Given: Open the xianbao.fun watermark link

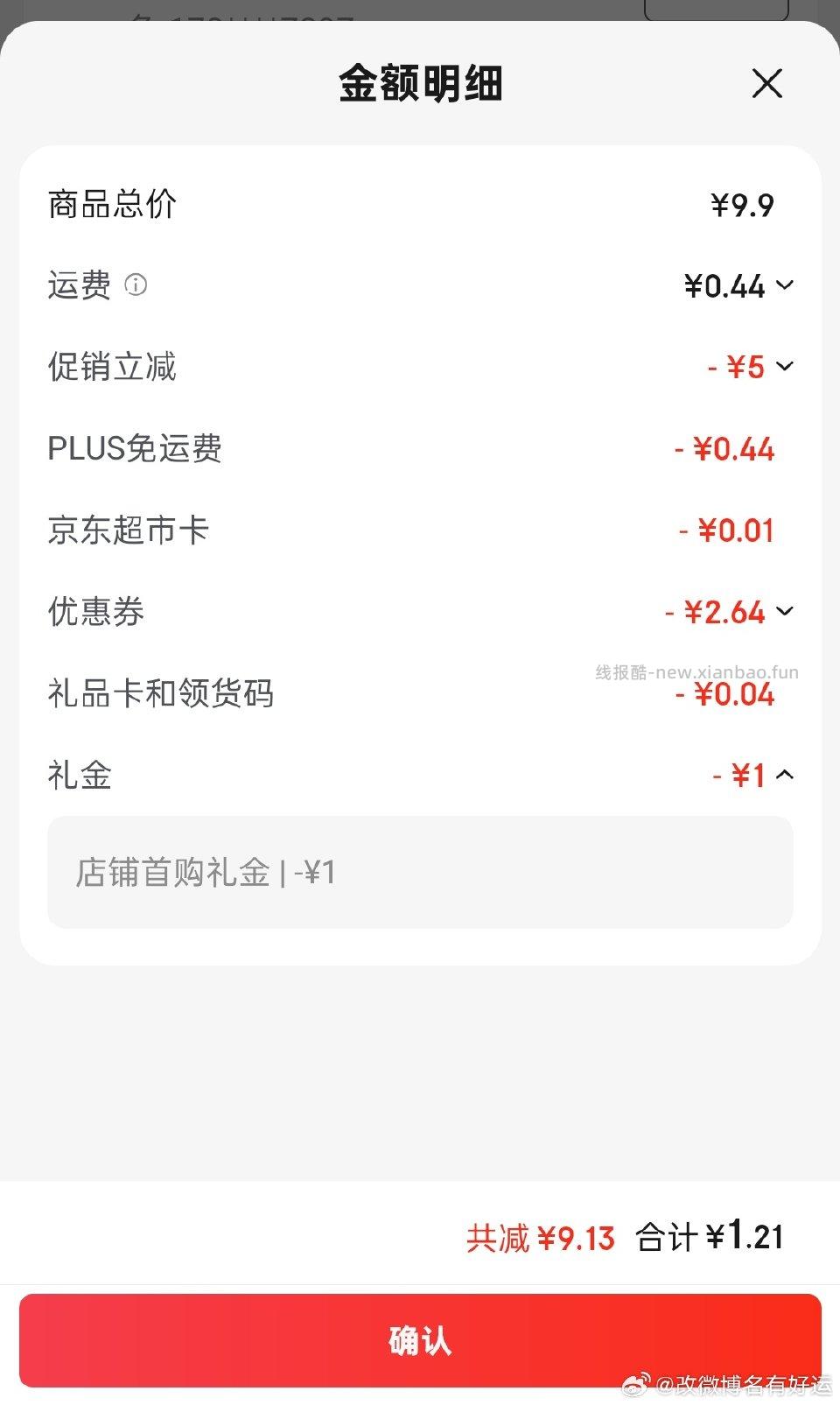Looking at the screenshot, I should coord(696,671).
